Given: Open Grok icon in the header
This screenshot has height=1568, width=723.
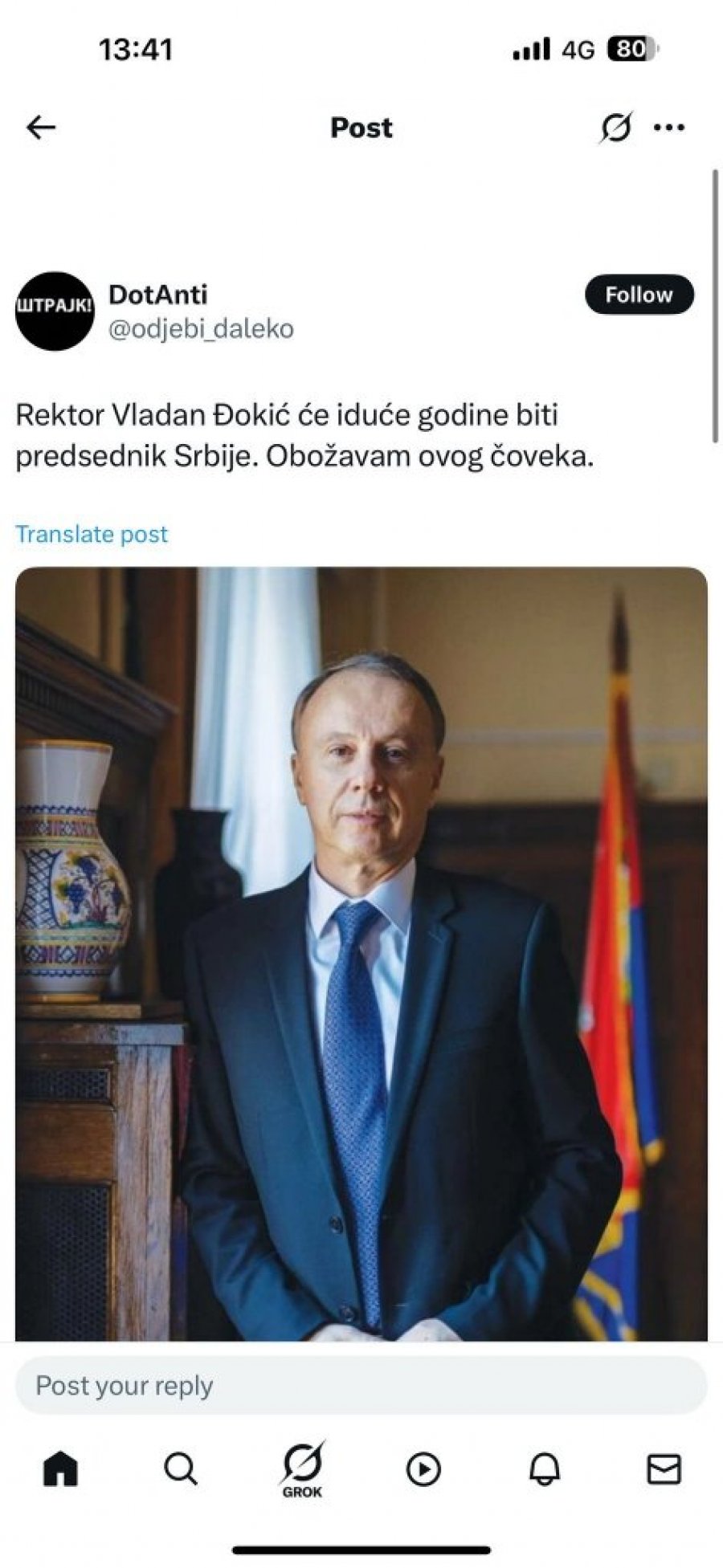Looking at the screenshot, I should [615, 127].
